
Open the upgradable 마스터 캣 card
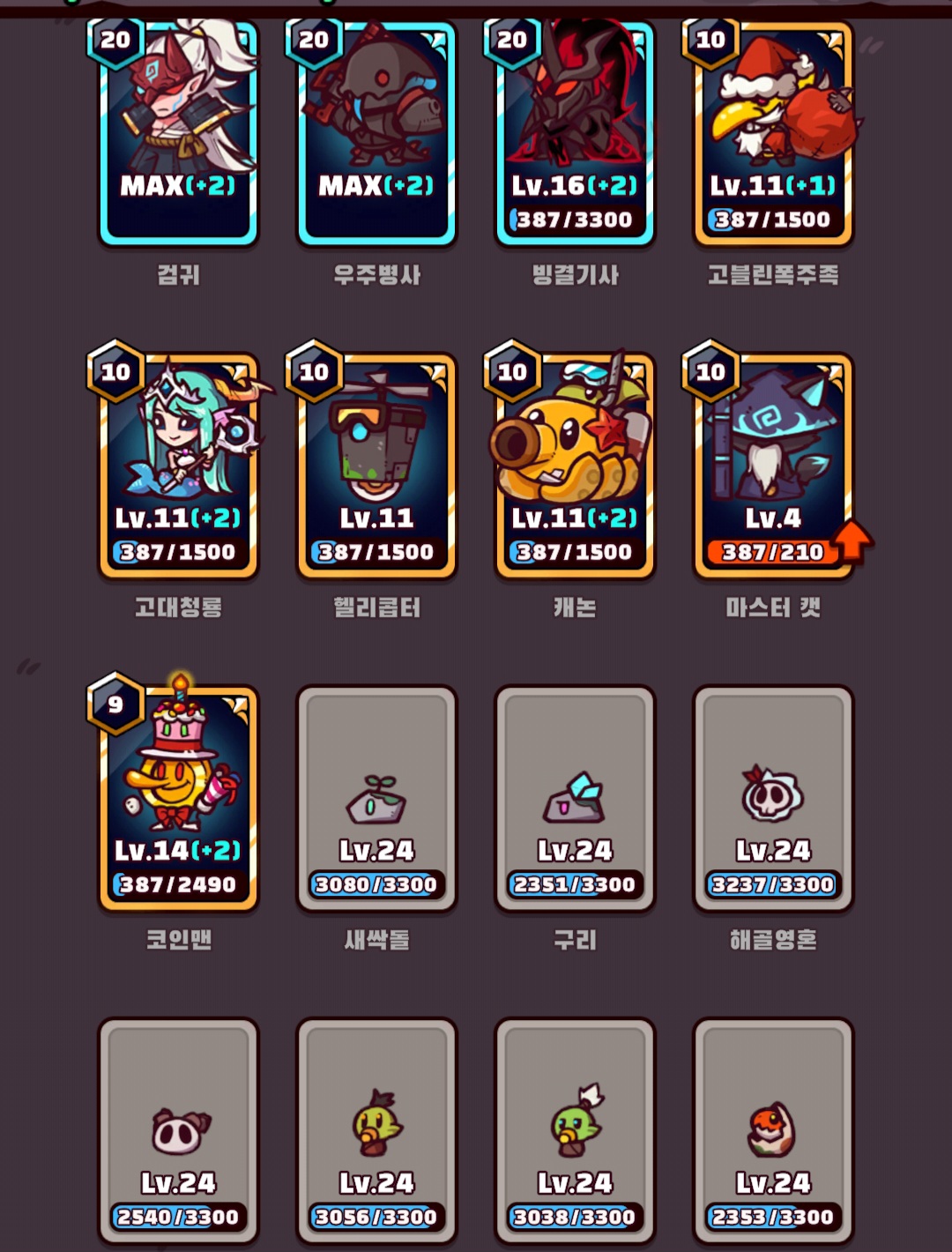pyautogui.click(x=773, y=465)
